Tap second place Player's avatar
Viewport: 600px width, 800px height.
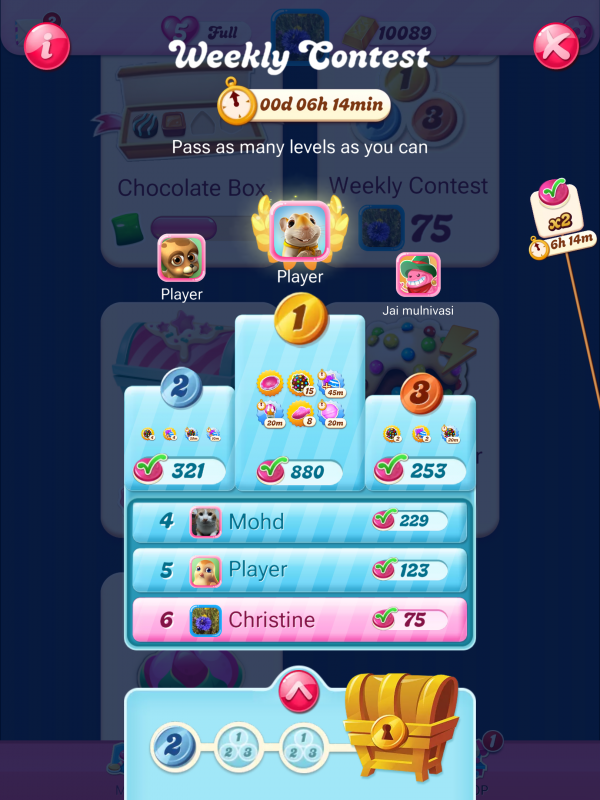[181, 258]
